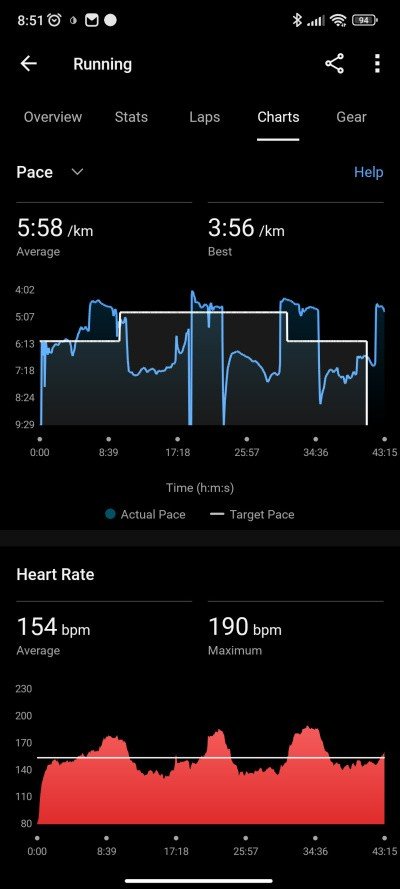Screen dimensions: 400x889
Task: Go back using the arrow icon
Action: (28, 64)
